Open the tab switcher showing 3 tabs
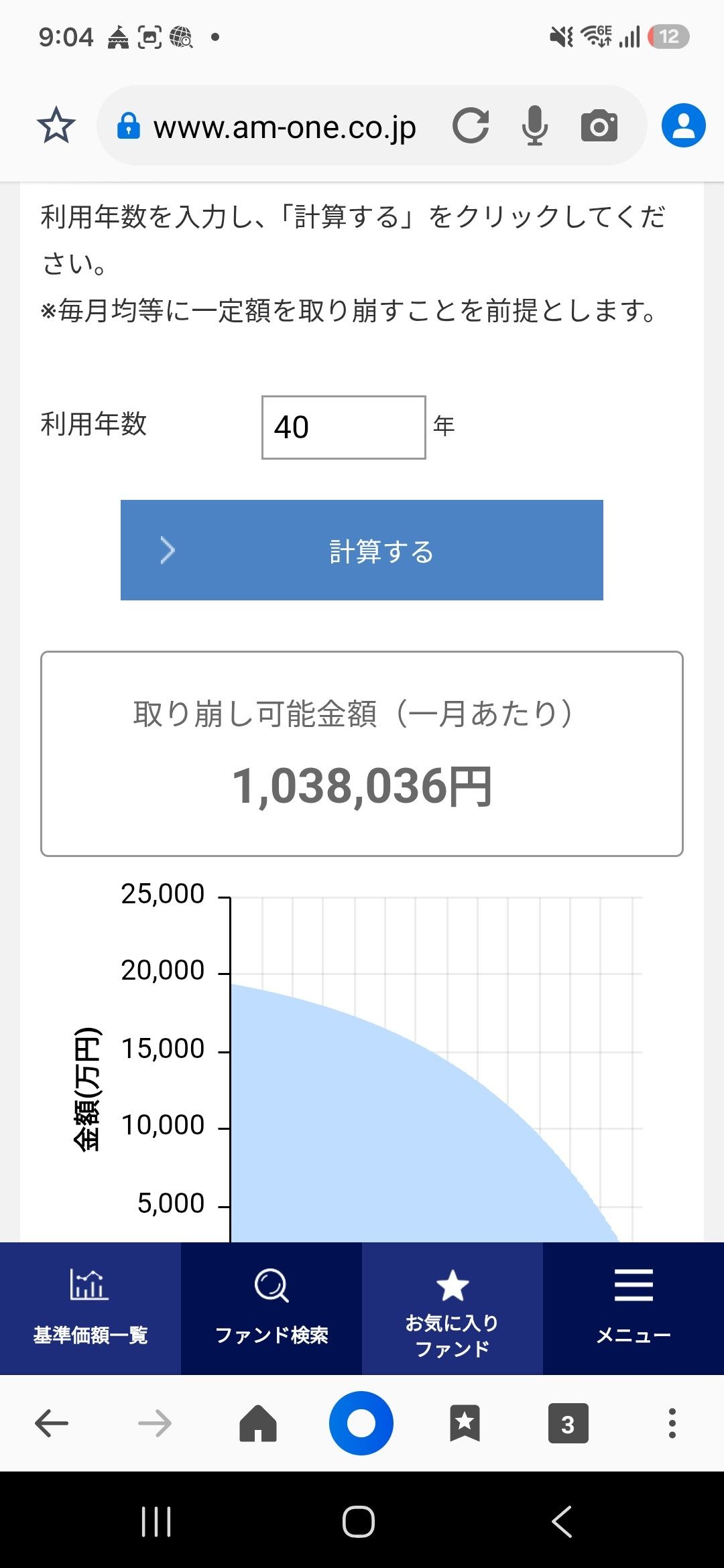The height and width of the screenshot is (1568, 724). click(568, 1423)
